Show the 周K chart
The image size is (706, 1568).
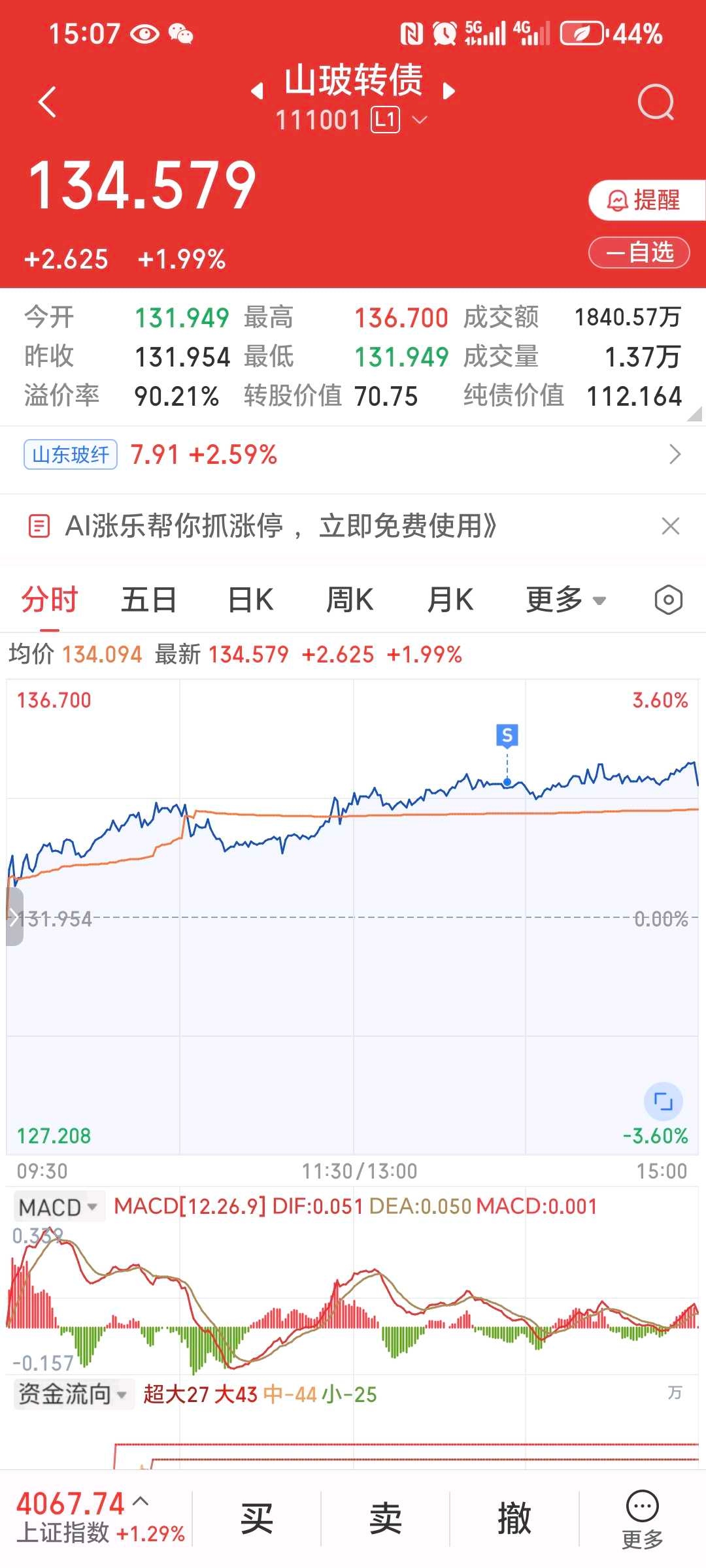point(350,600)
